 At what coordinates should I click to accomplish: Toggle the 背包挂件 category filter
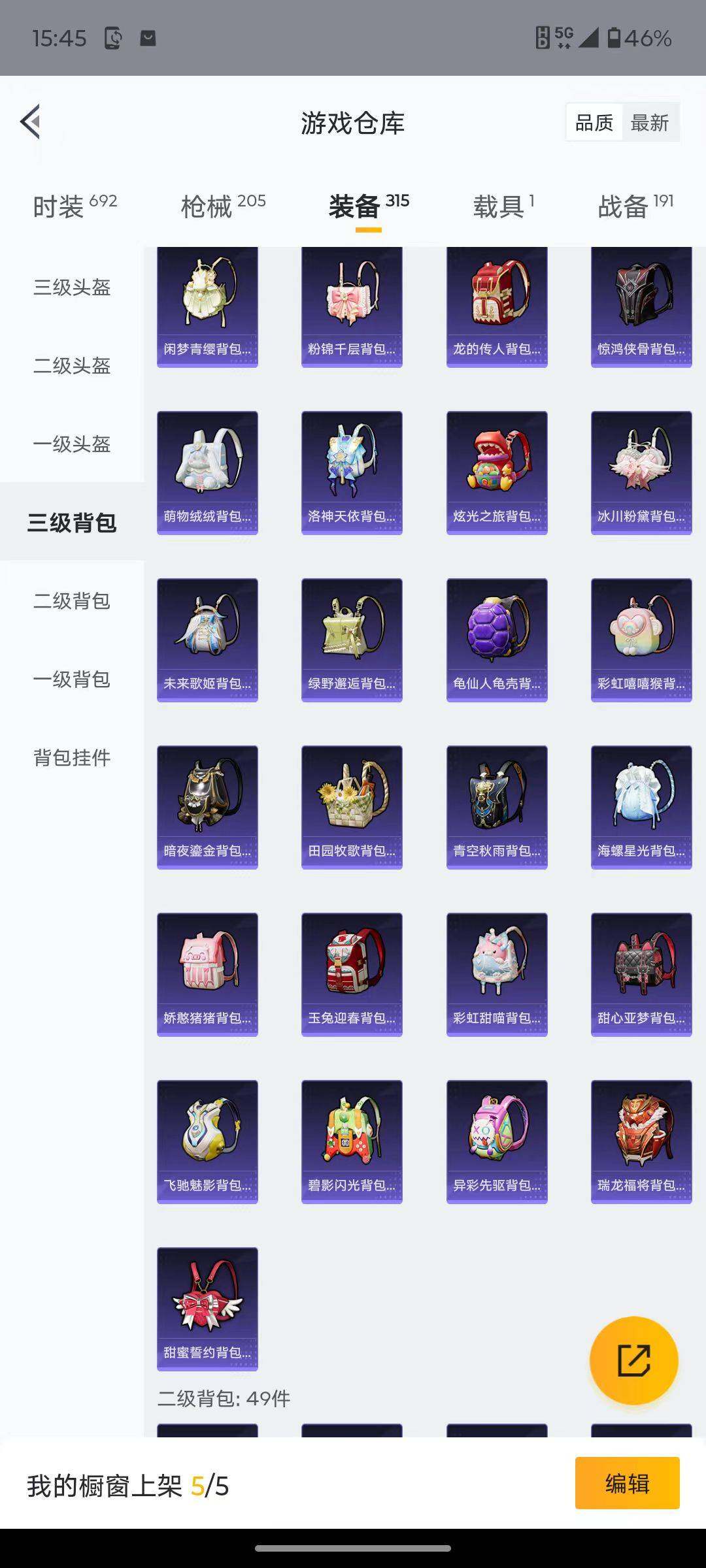point(73,759)
